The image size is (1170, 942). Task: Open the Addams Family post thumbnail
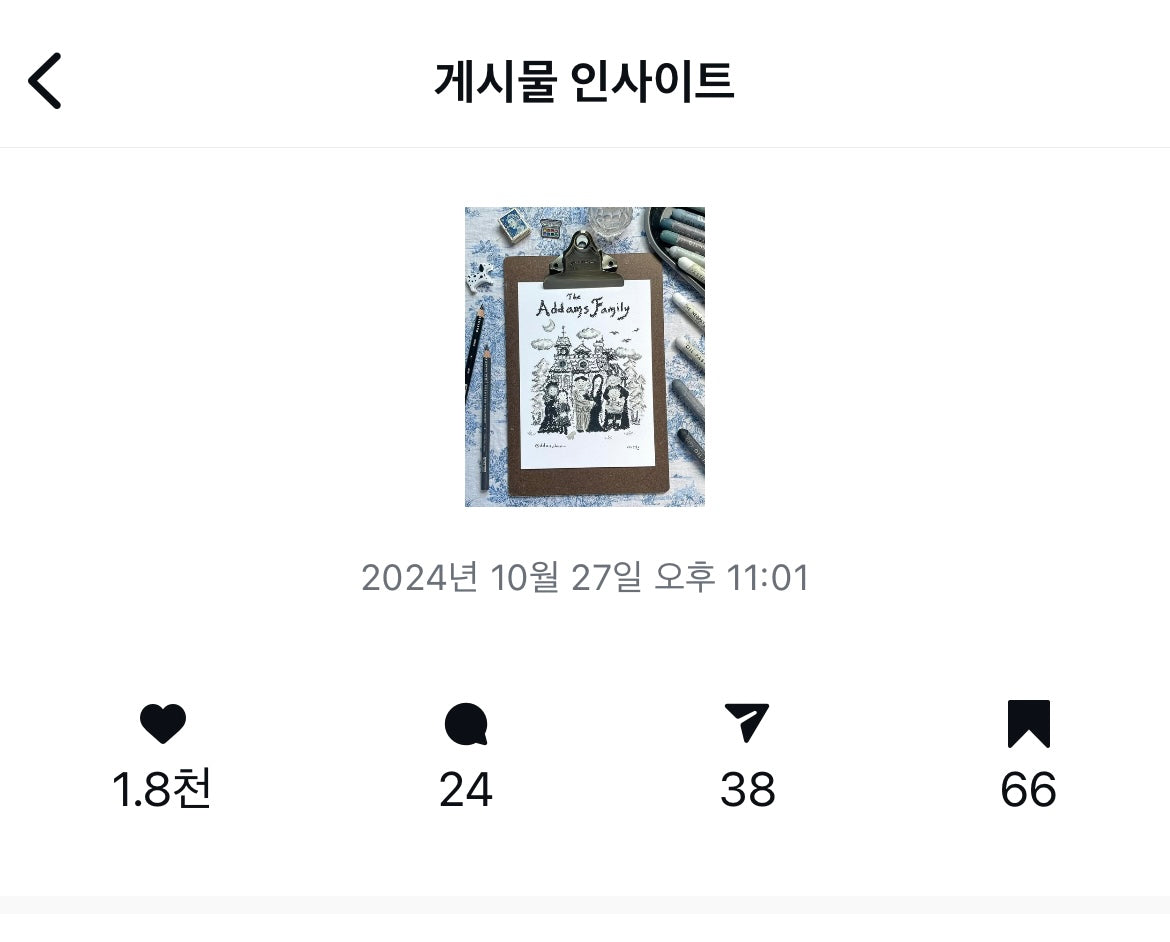(x=584, y=357)
